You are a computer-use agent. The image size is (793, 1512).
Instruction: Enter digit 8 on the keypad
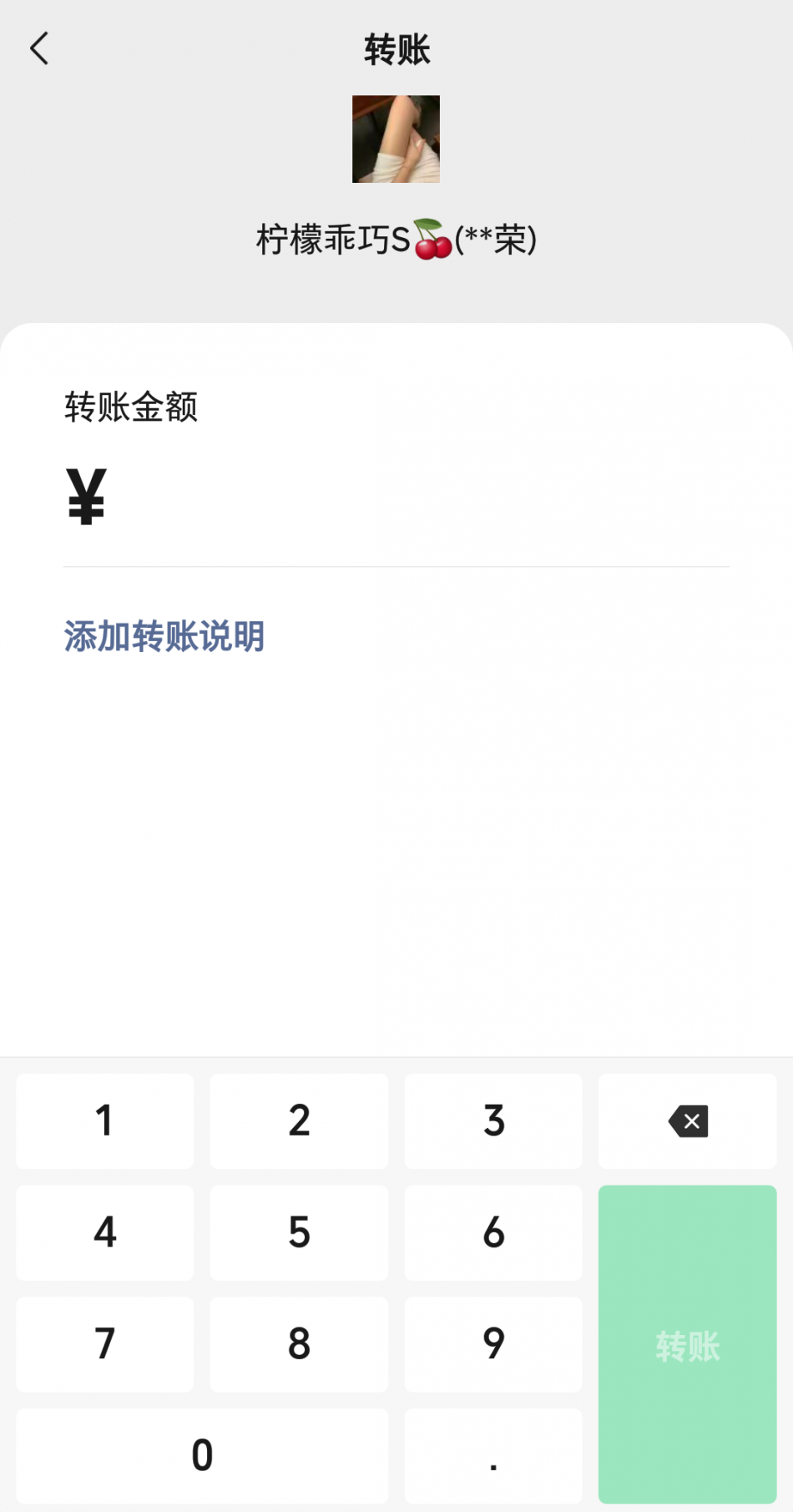(x=299, y=1343)
